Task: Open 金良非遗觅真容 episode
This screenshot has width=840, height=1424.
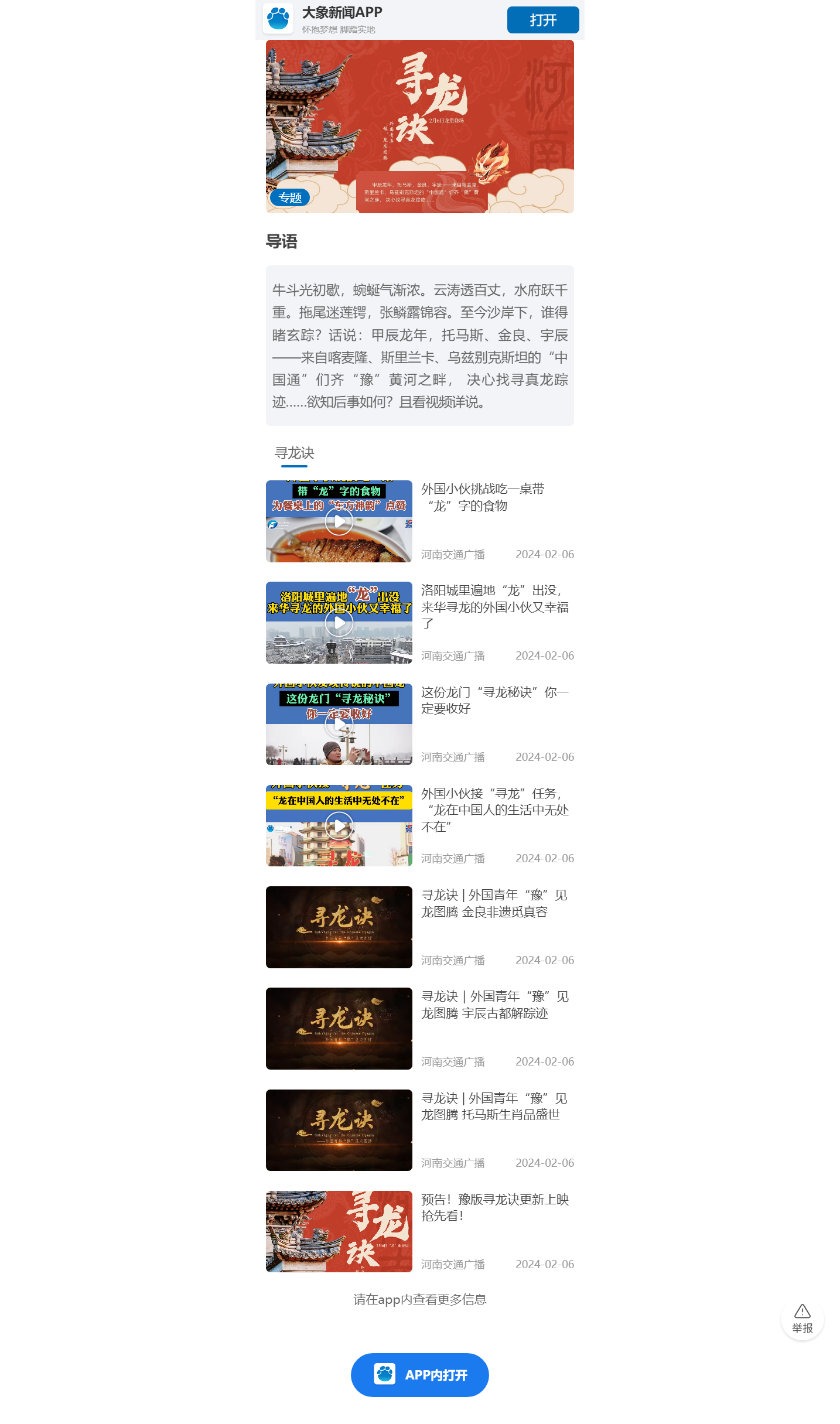Action: (x=494, y=903)
